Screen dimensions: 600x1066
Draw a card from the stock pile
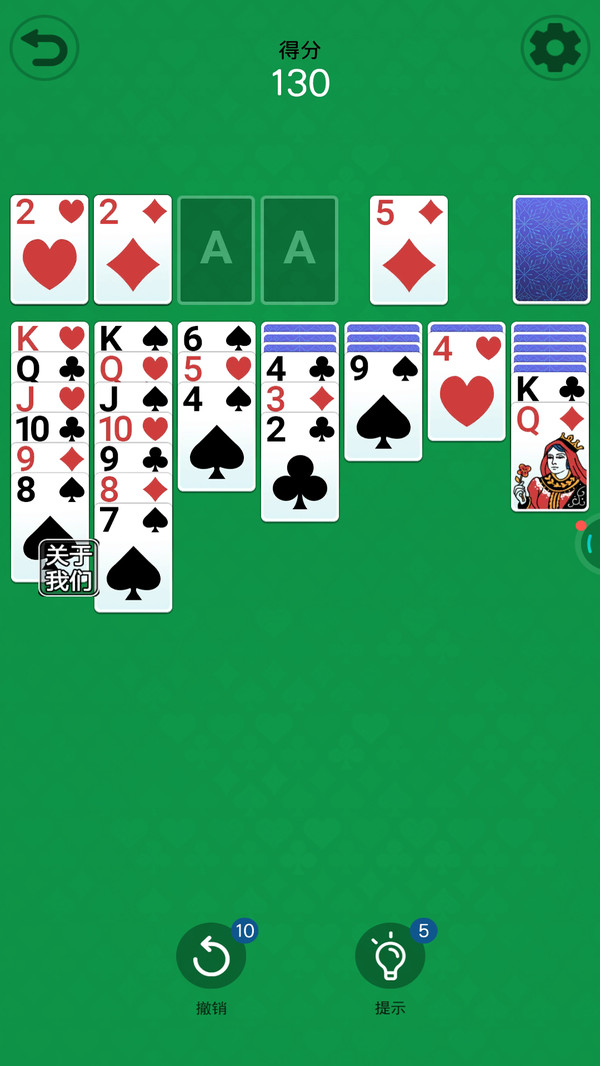click(551, 250)
